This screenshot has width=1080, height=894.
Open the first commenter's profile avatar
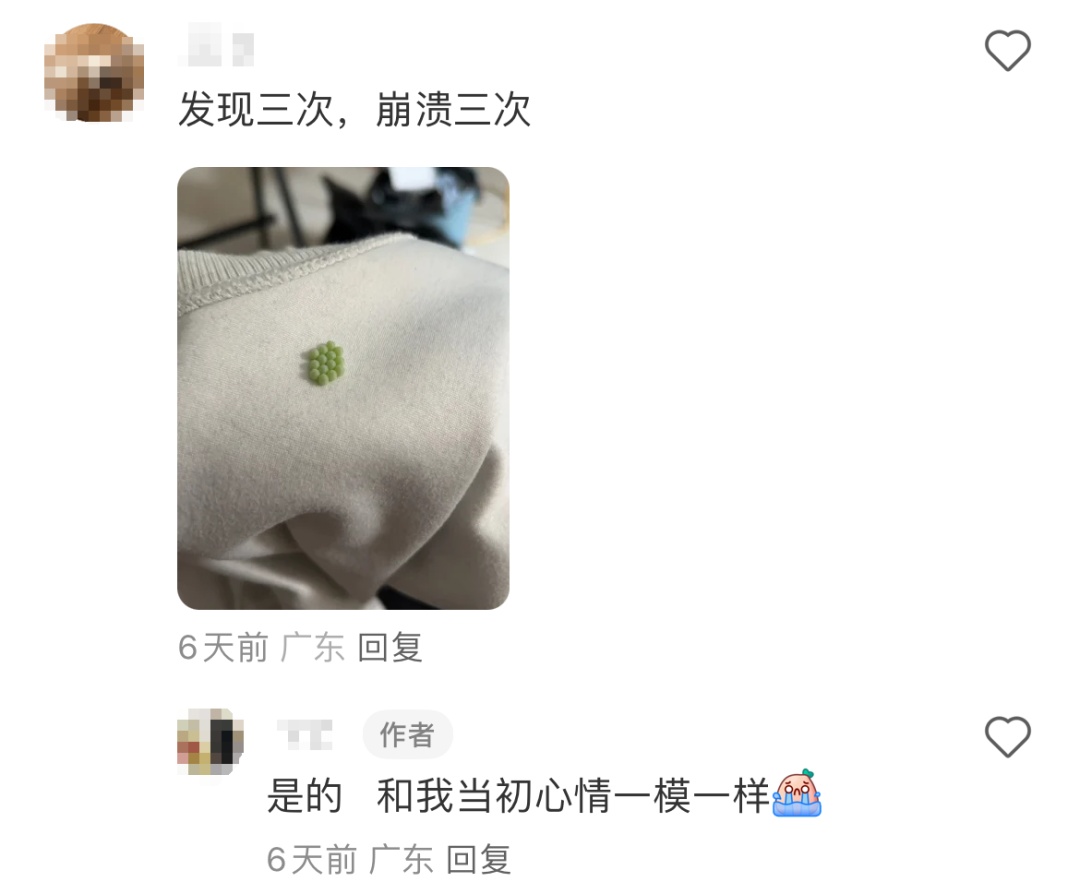pos(95,72)
